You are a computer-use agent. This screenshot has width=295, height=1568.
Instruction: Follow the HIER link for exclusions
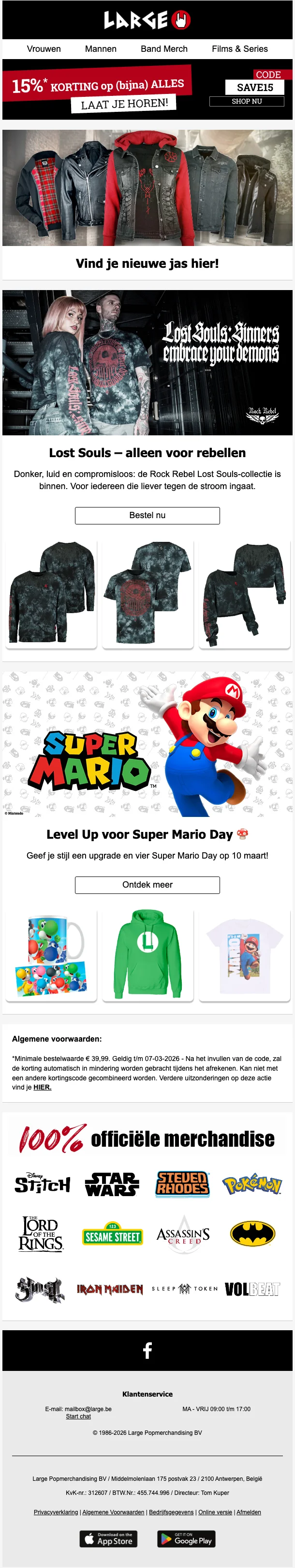coord(42,1087)
